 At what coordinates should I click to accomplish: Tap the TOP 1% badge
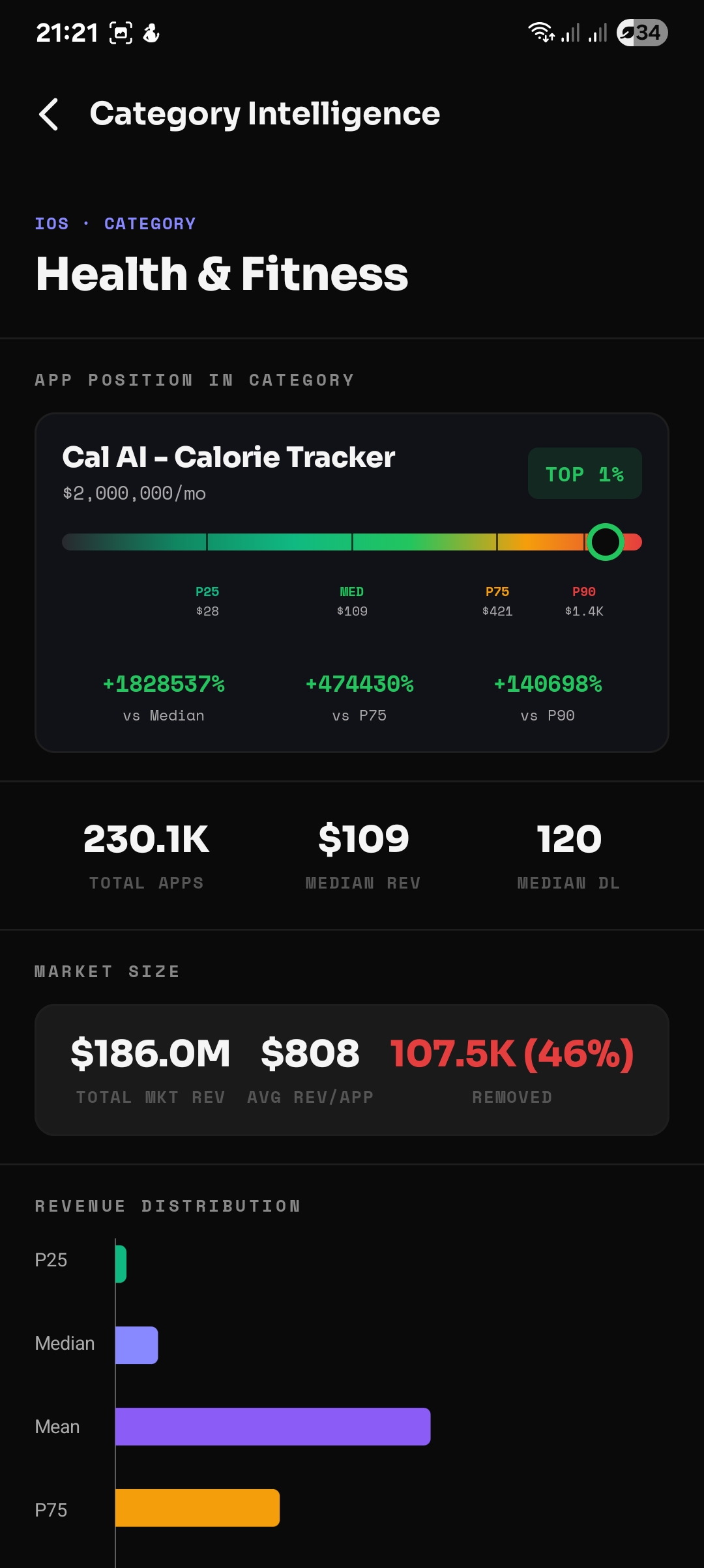(x=585, y=474)
